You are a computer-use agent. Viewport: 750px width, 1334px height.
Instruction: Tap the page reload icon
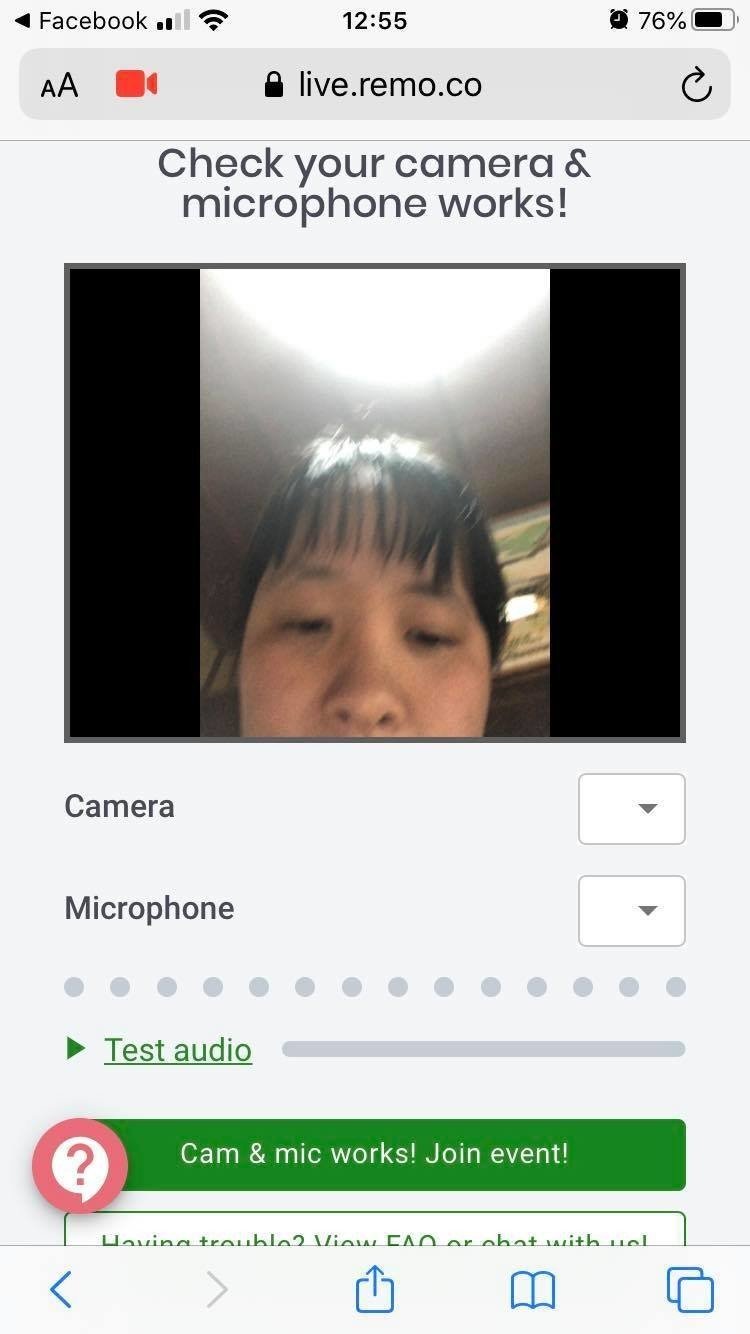(696, 84)
